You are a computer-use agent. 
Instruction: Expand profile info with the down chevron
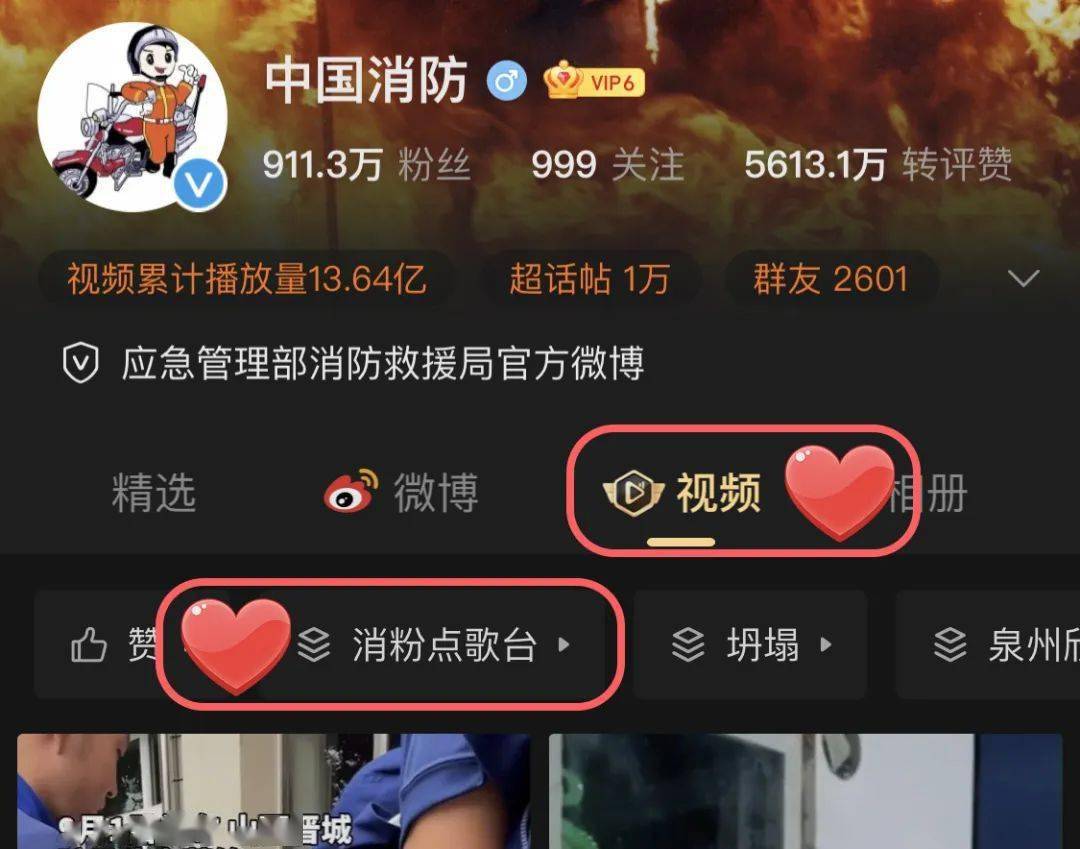pyautogui.click(x=1024, y=278)
